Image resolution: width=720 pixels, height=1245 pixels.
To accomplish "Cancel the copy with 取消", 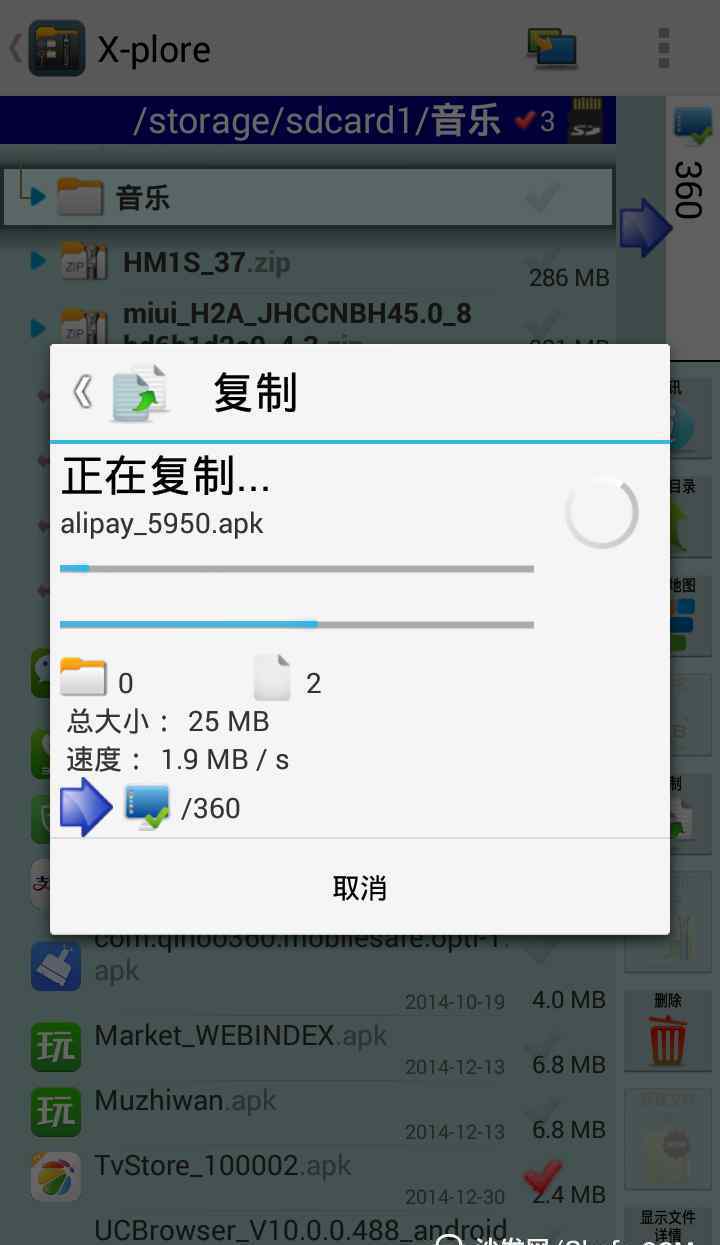I will [x=360, y=887].
